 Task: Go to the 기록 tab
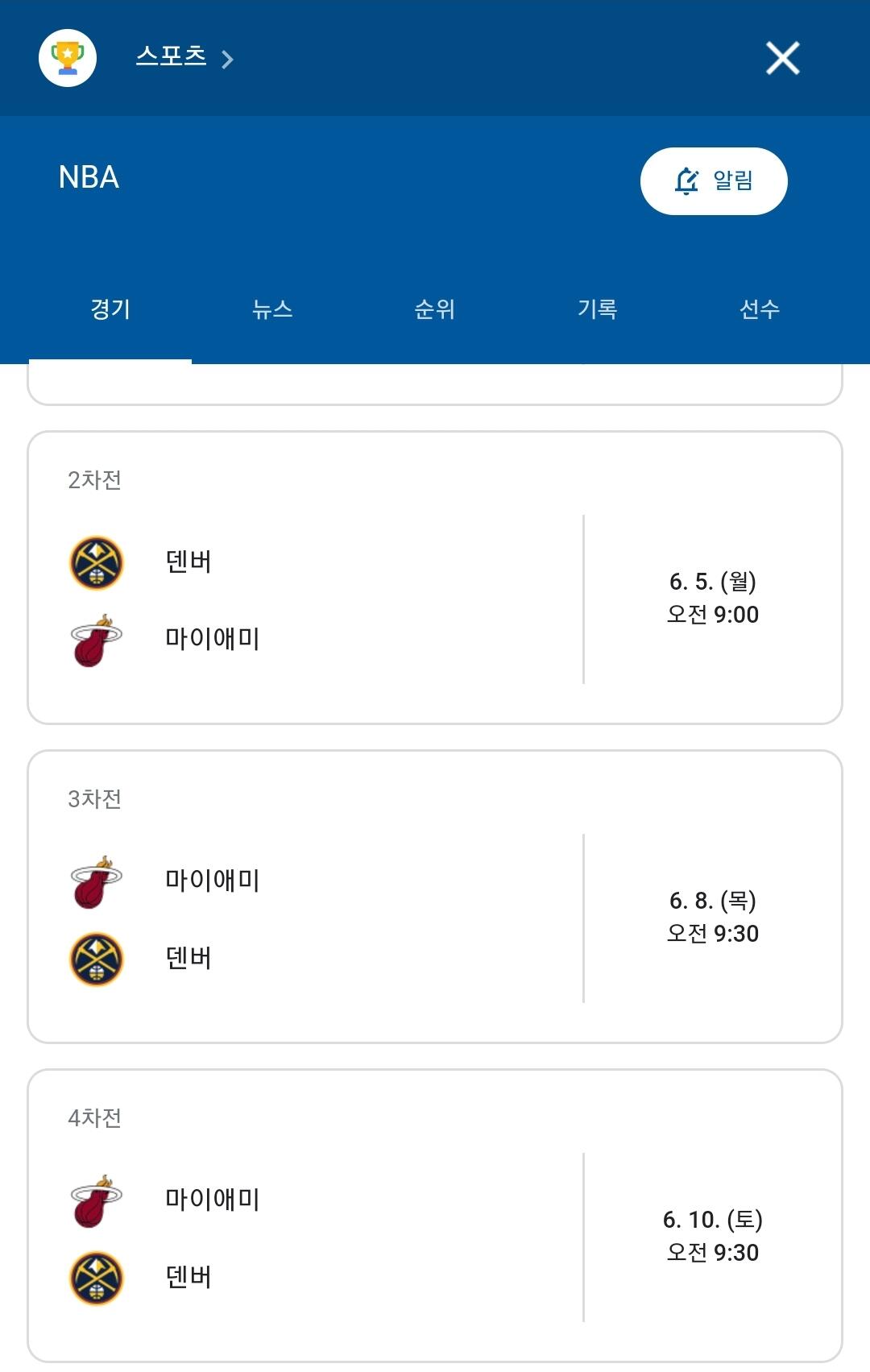(x=598, y=309)
